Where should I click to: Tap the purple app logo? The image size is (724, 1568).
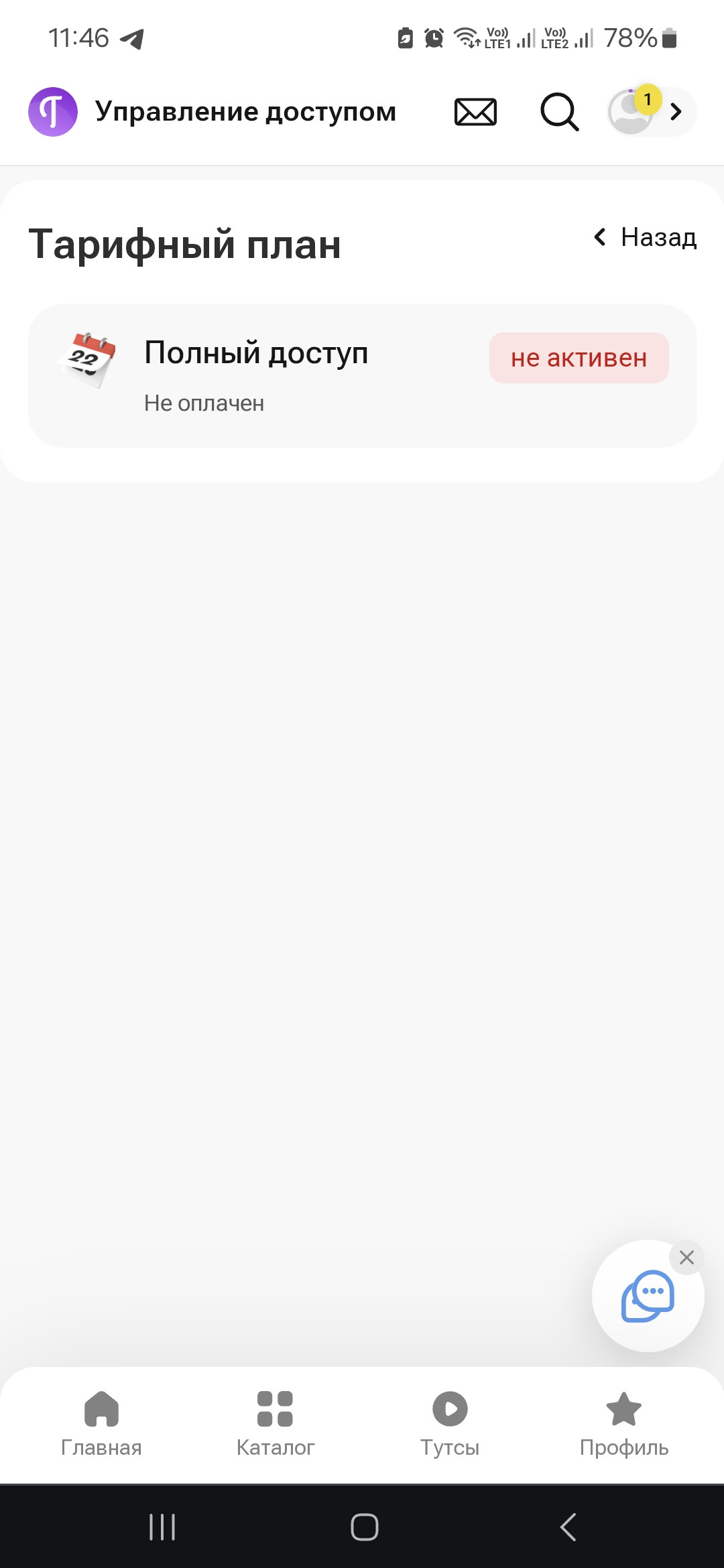coord(53,112)
